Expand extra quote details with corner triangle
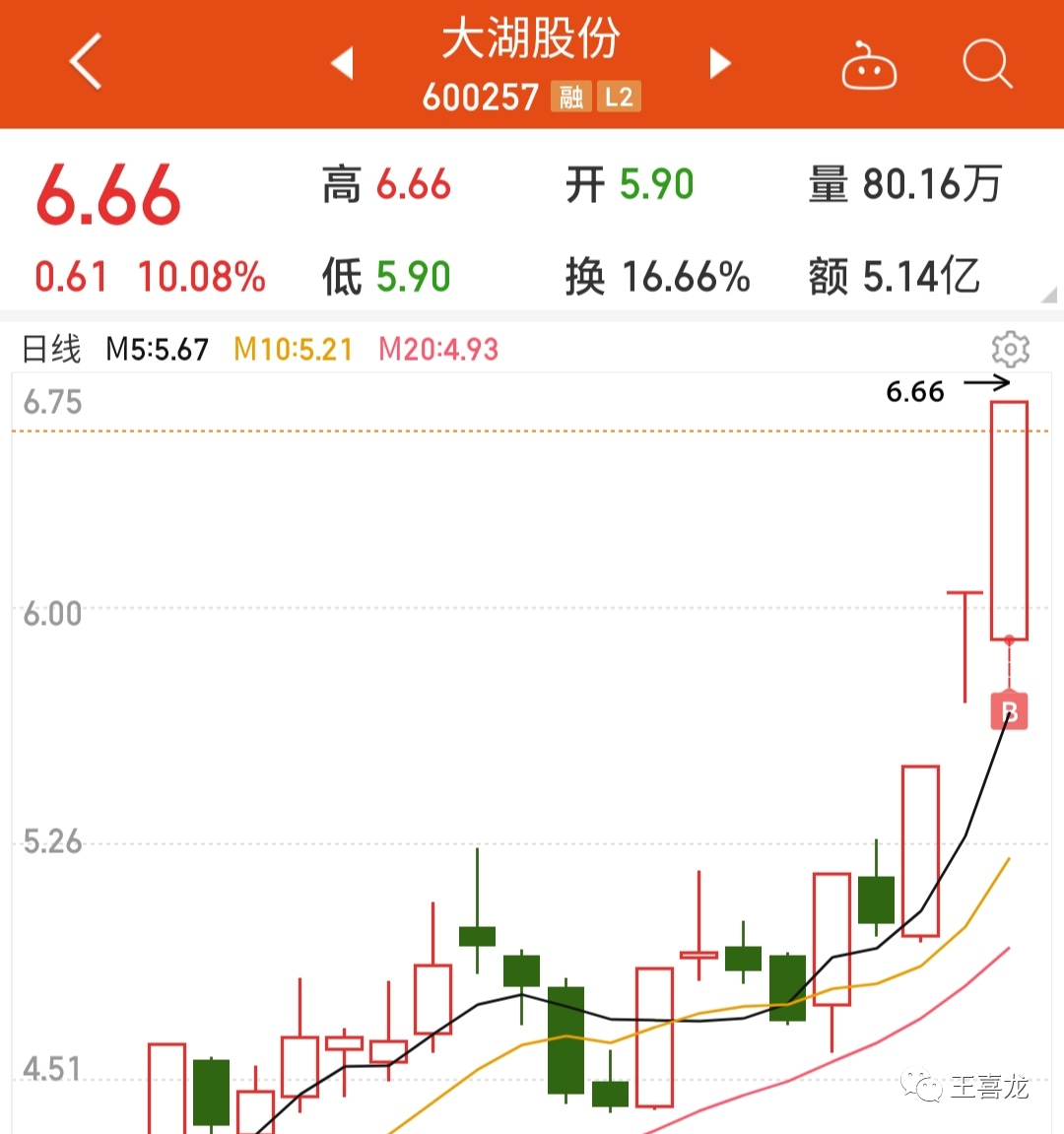The image size is (1064, 1134). (1050, 296)
